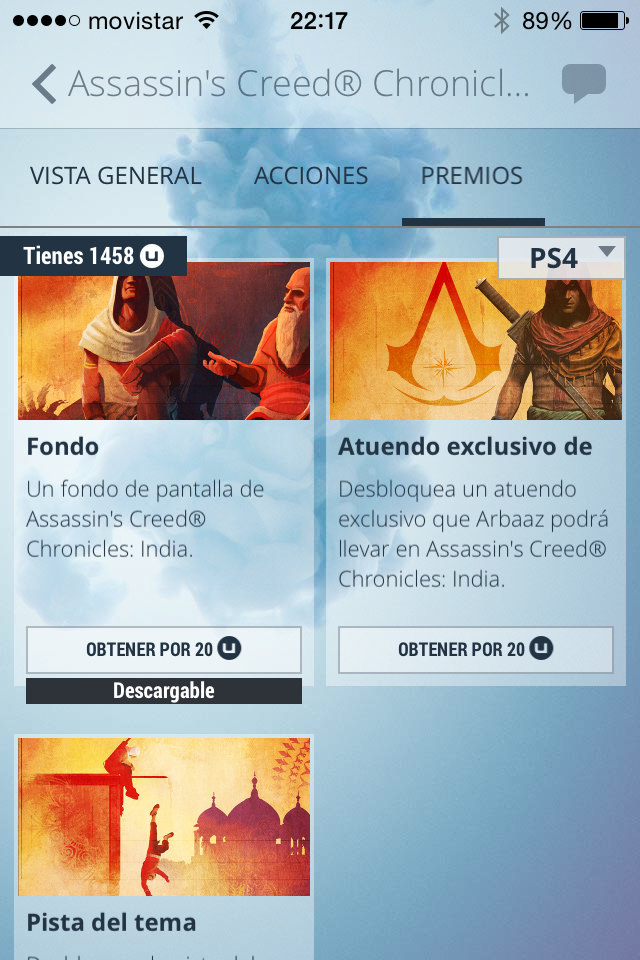The width and height of the screenshot is (640, 960).
Task: Go back with the header arrow
Action: pos(43,84)
